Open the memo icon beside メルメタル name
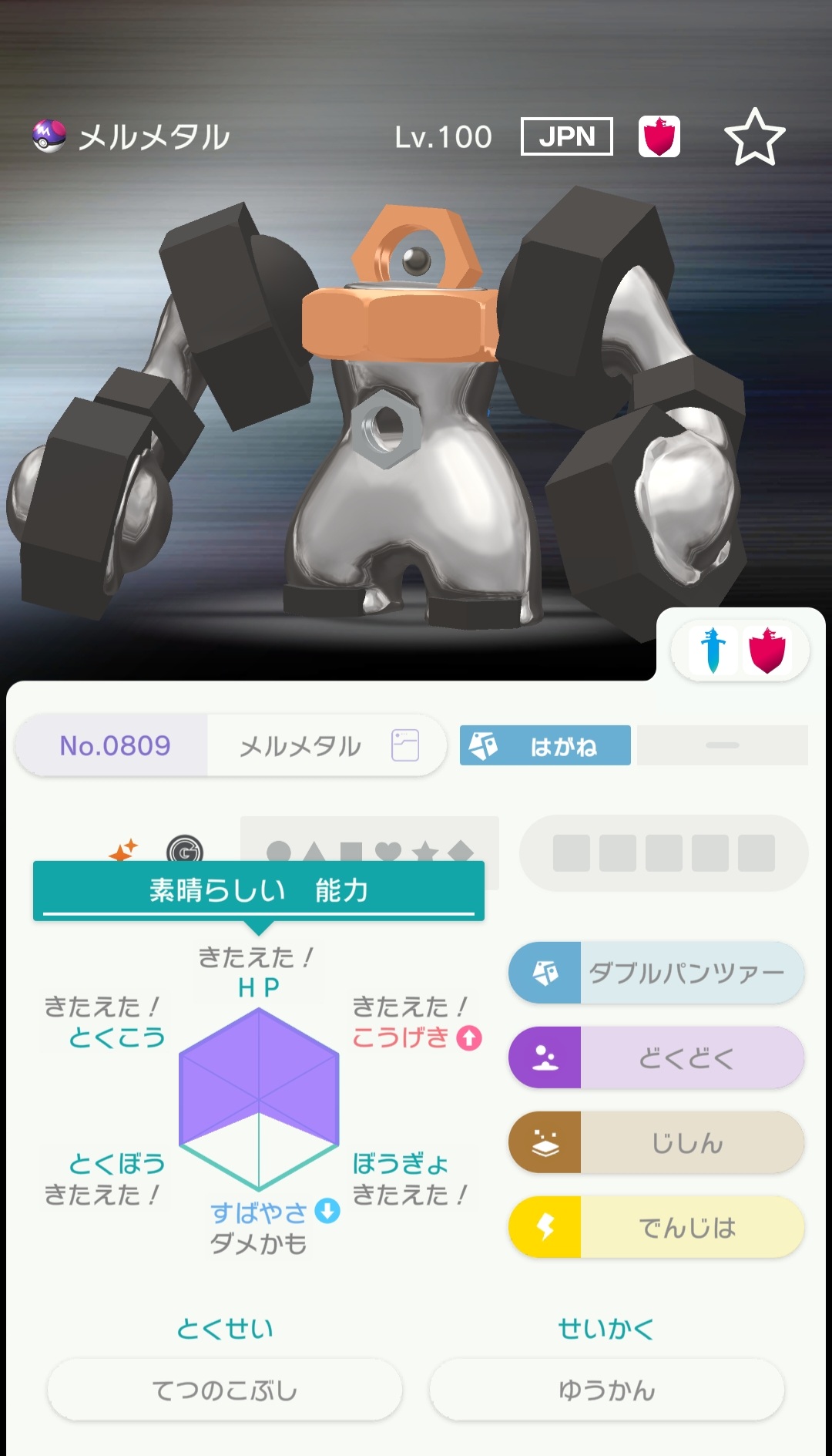The image size is (832, 1456). 405,745
